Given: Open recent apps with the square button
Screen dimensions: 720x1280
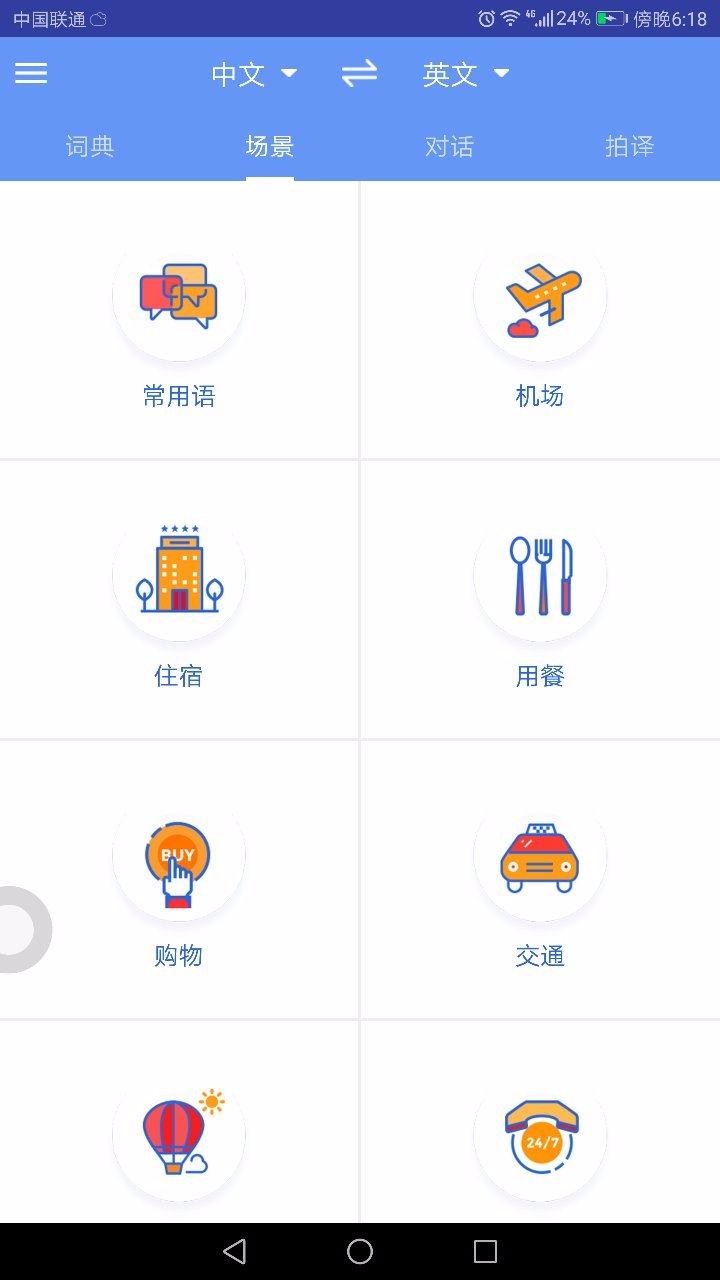Looking at the screenshot, I should (484, 1251).
